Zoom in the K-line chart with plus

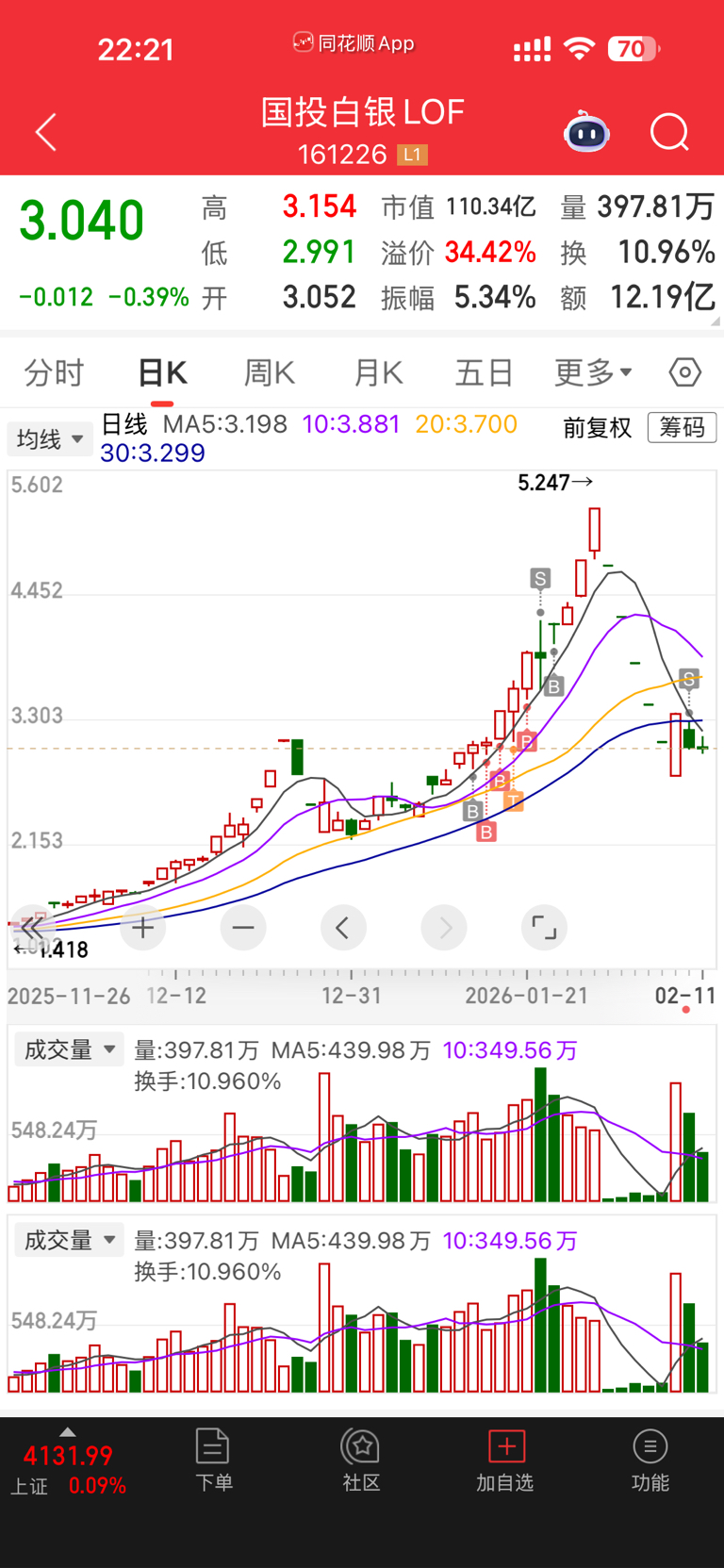[143, 928]
